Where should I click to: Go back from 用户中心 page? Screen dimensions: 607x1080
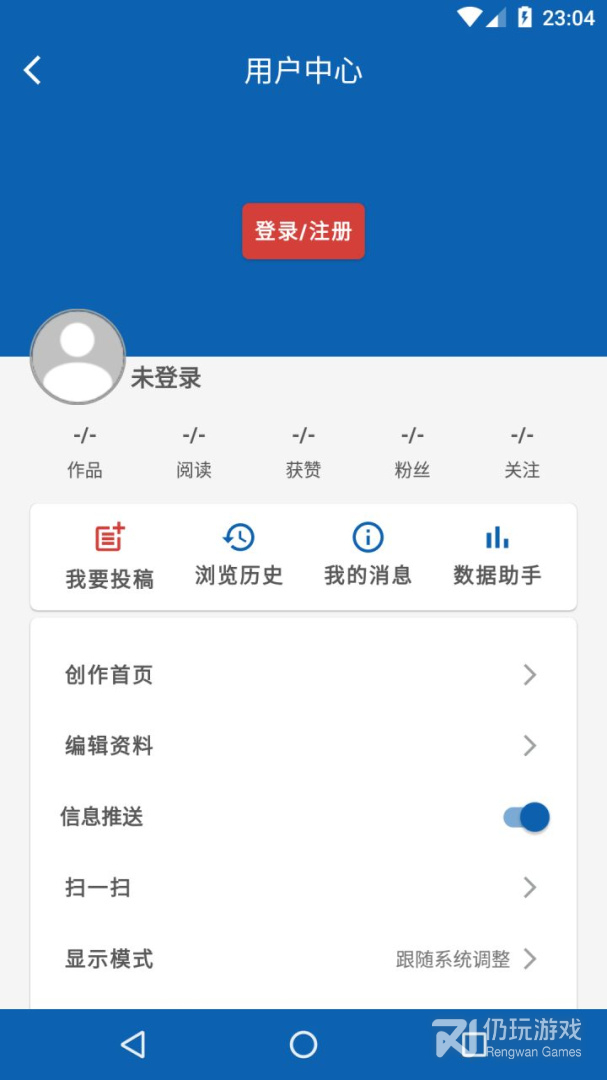pos(33,70)
